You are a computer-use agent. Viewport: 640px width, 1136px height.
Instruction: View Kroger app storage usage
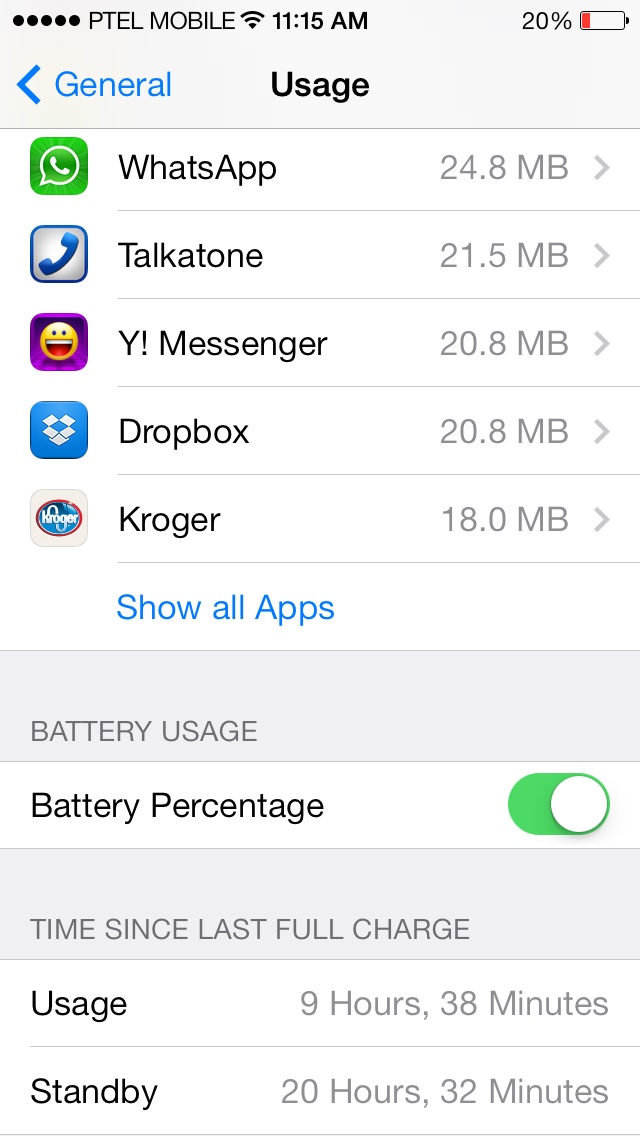coord(320,519)
